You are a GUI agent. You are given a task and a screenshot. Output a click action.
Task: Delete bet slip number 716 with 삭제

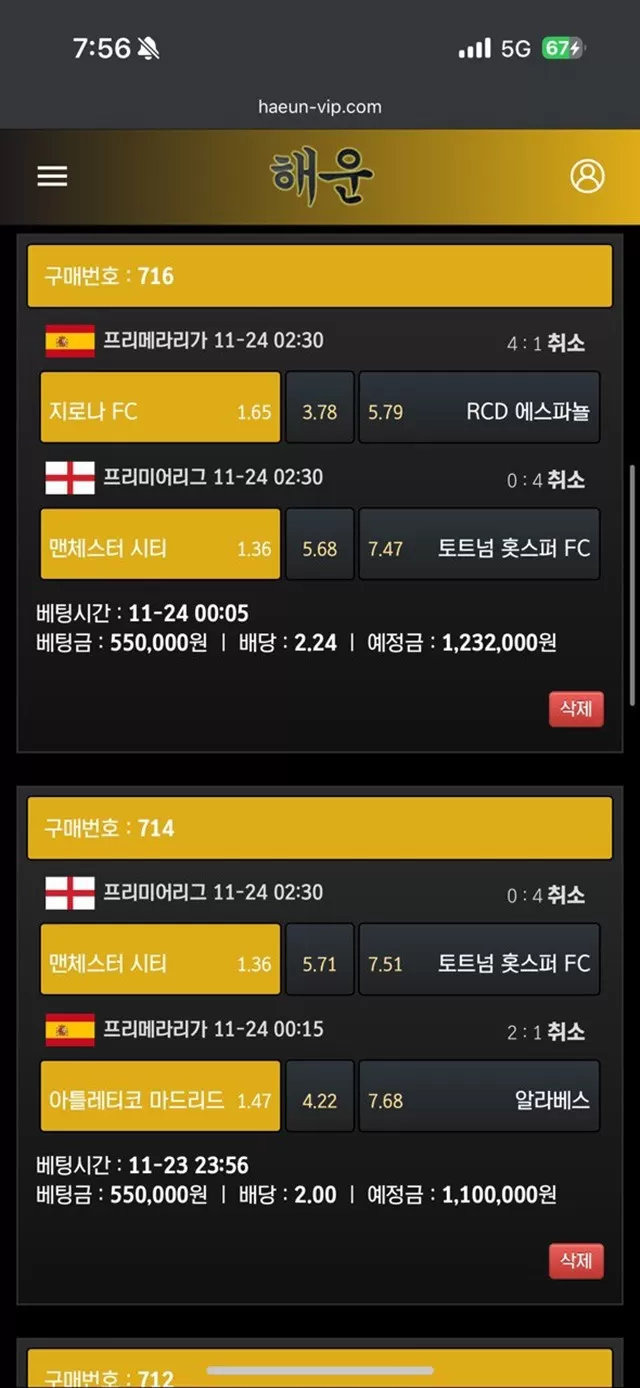pos(576,709)
